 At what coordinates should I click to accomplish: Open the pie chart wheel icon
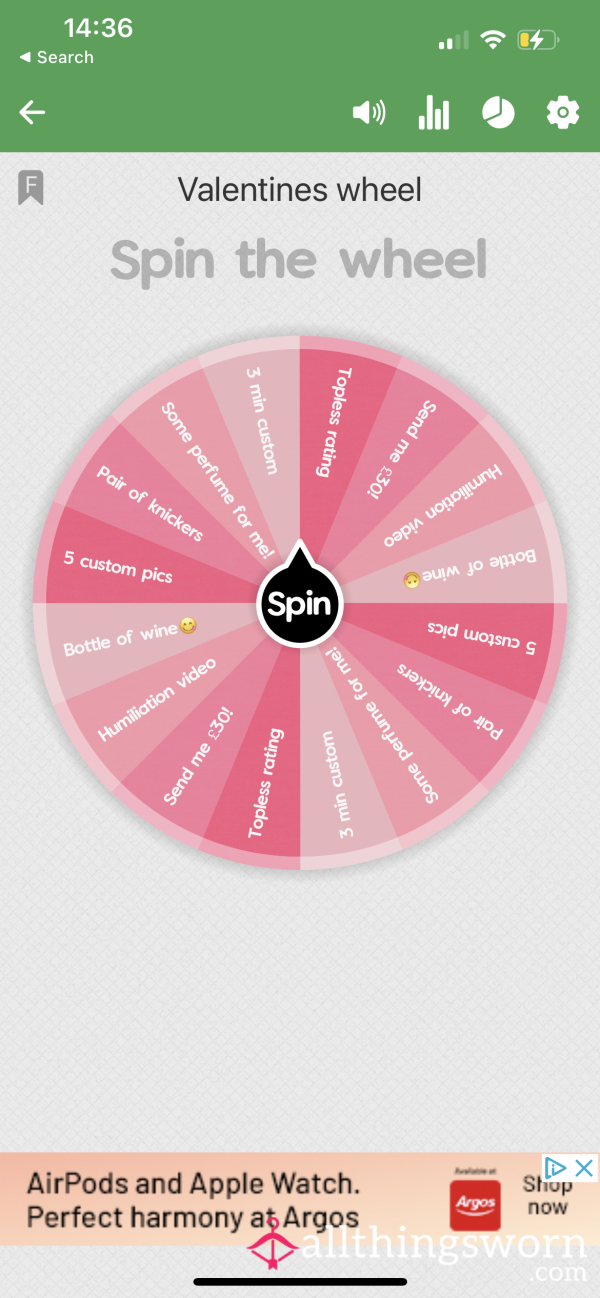click(498, 113)
